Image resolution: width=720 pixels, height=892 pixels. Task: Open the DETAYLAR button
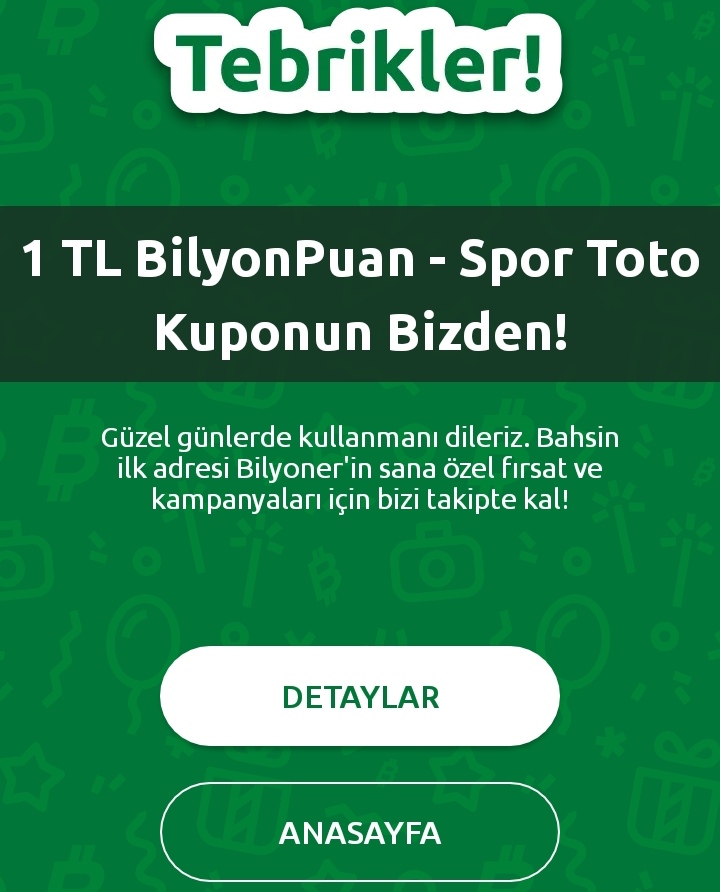click(360, 697)
